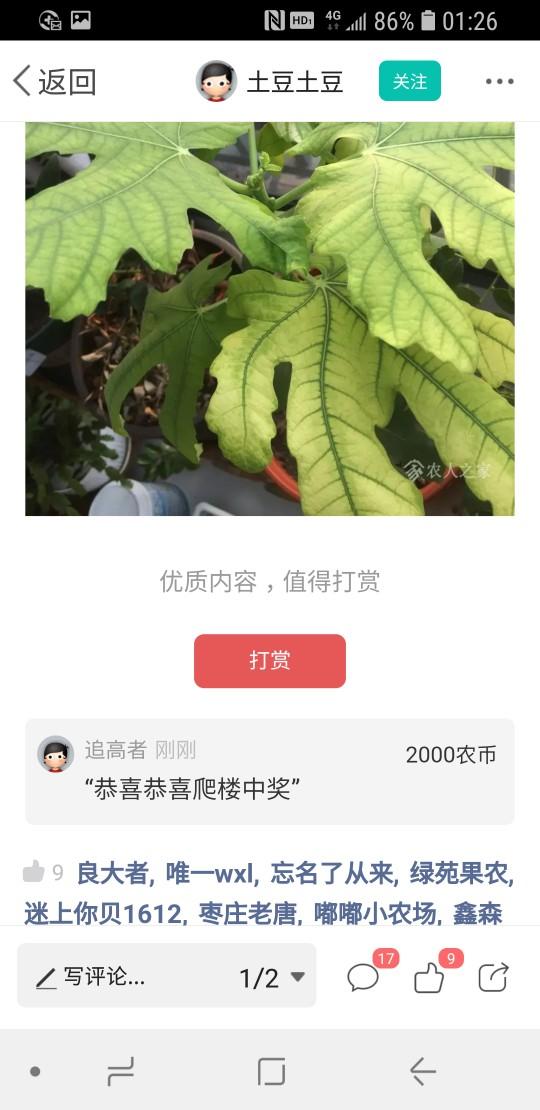Open 土豆土豆's profile avatar

pyautogui.click(x=217, y=81)
